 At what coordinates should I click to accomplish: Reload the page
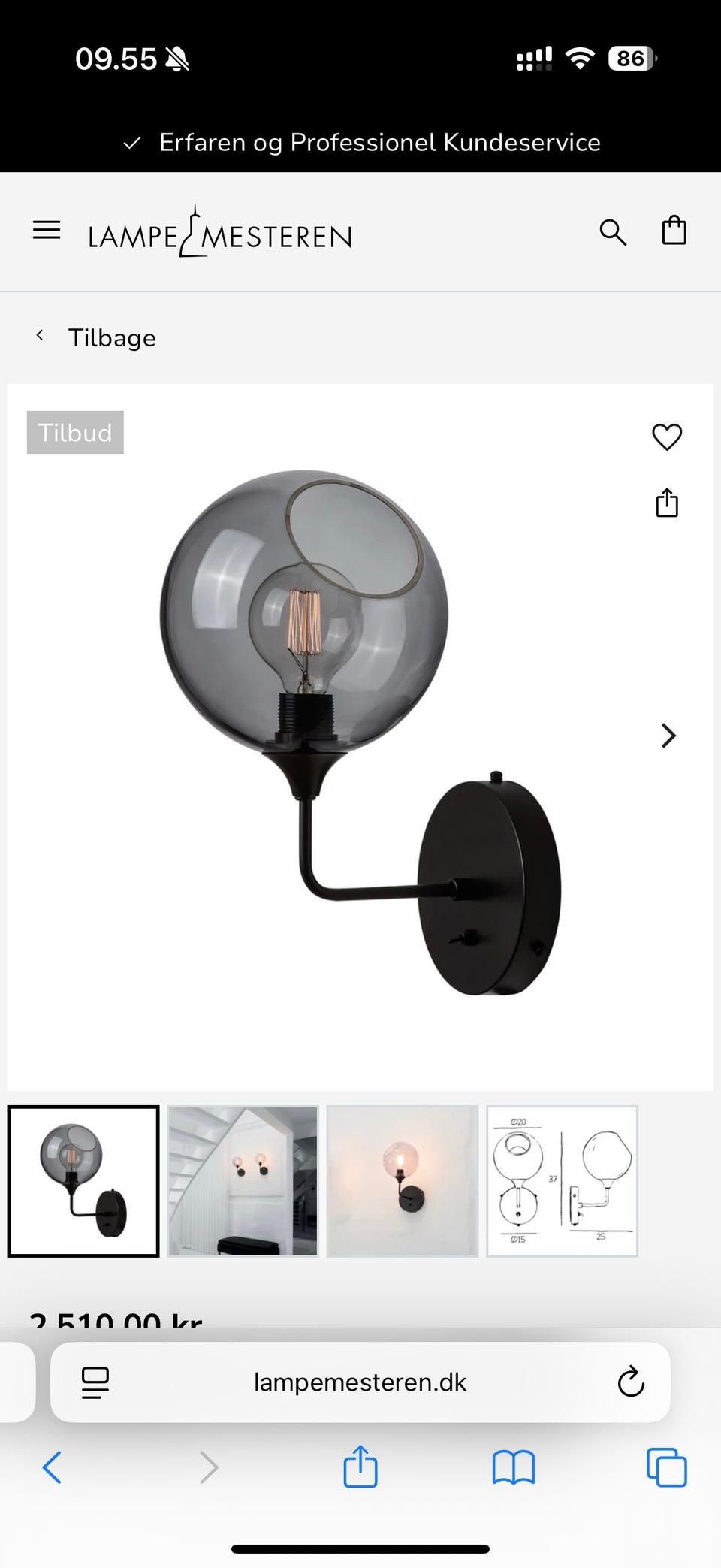pyautogui.click(x=630, y=1382)
